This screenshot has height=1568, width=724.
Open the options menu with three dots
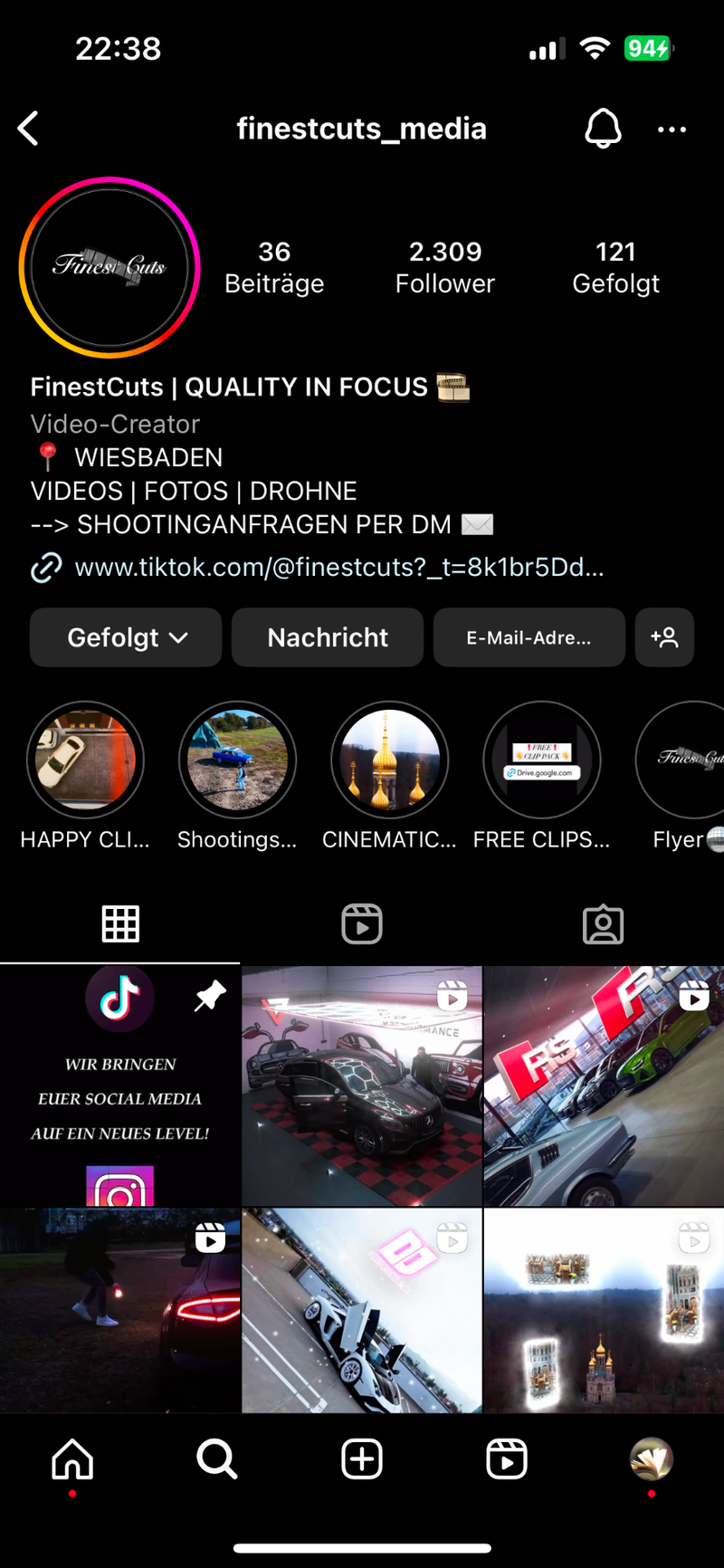click(672, 129)
